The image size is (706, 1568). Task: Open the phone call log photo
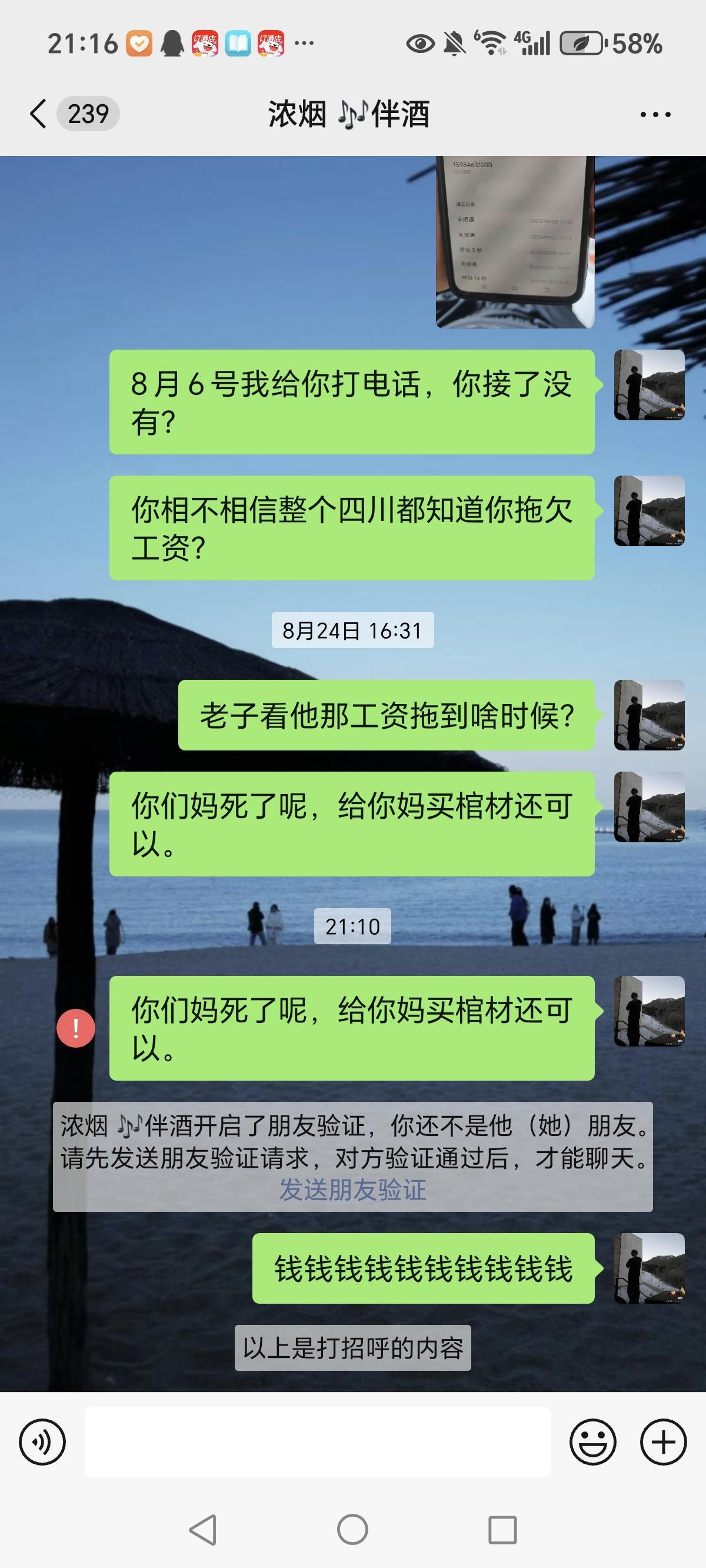(x=515, y=242)
